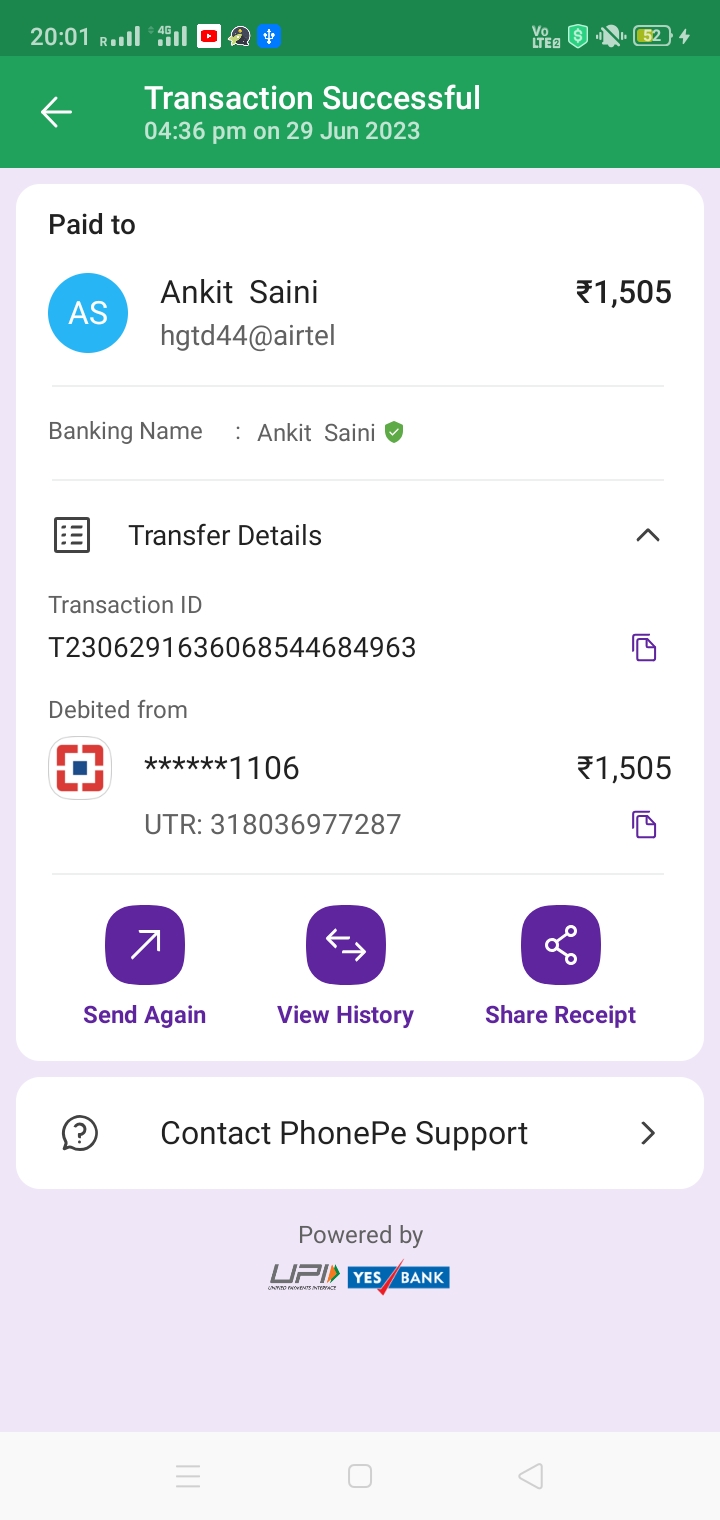Copy the Transaction ID

pyautogui.click(x=644, y=647)
